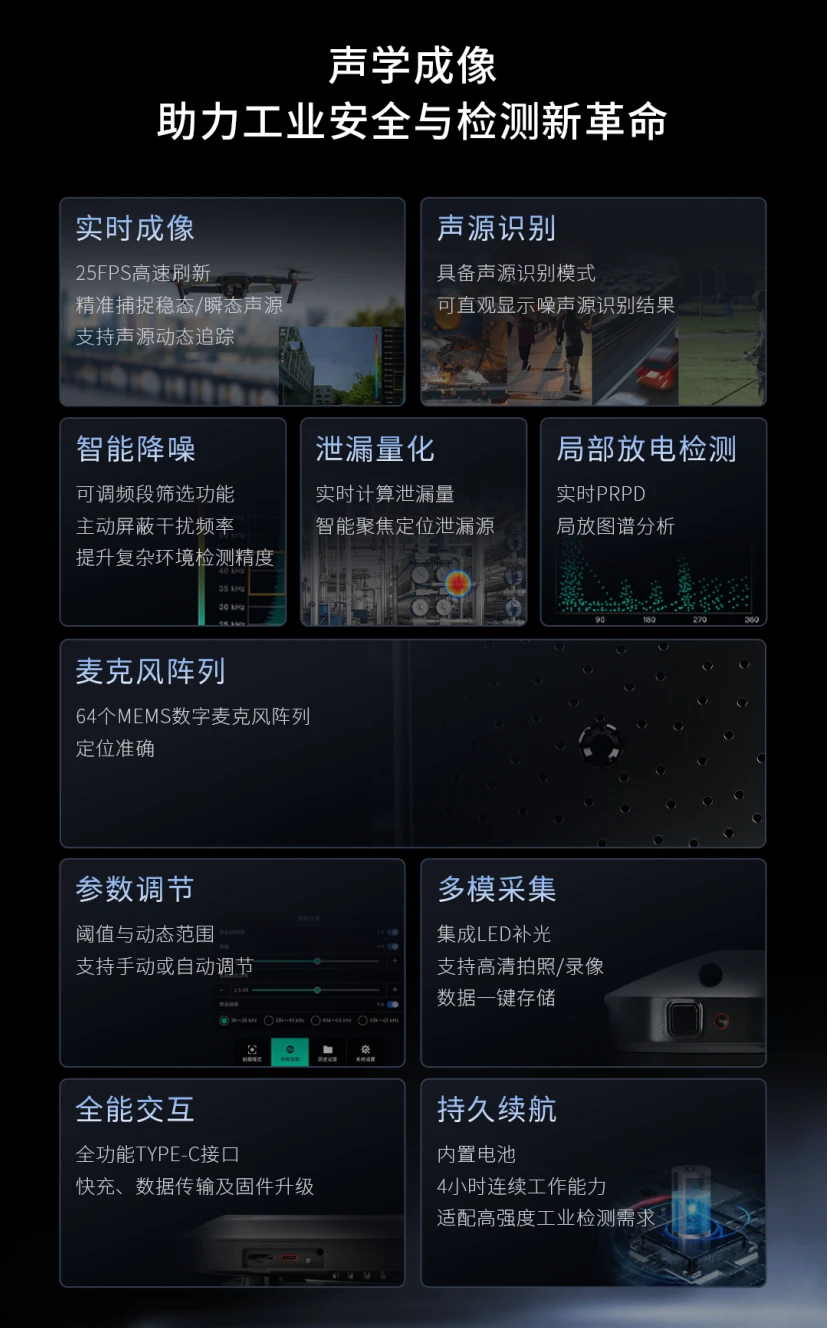Select the green 参数设置 settings icon
This screenshot has height=1328, width=828.
click(290, 1050)
